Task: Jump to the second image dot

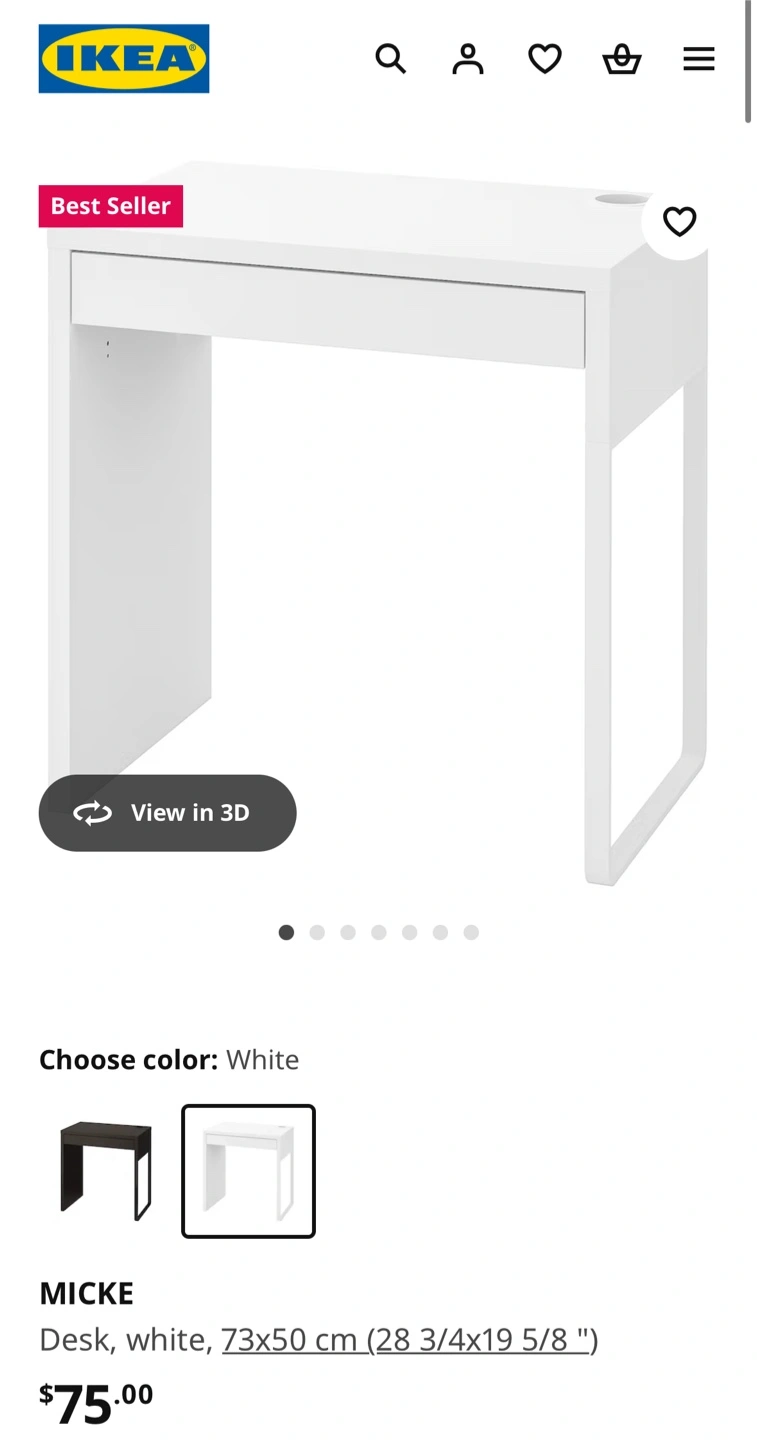Action: pyautogui.click(x=317, y=932)
